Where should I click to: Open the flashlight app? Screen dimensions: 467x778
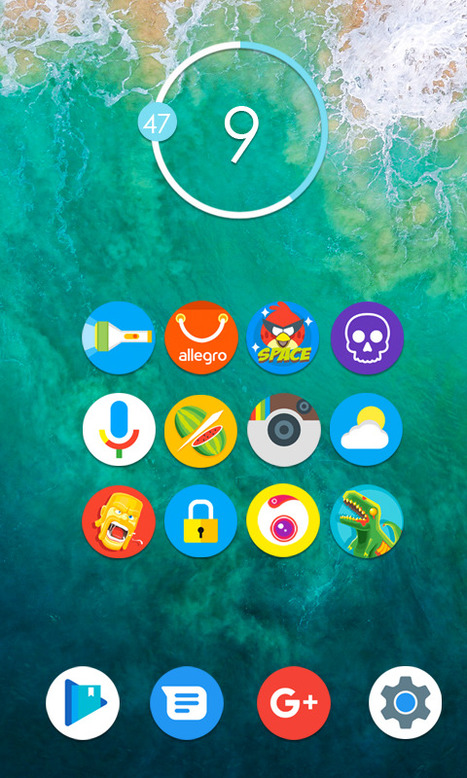[x=119, y=337]
